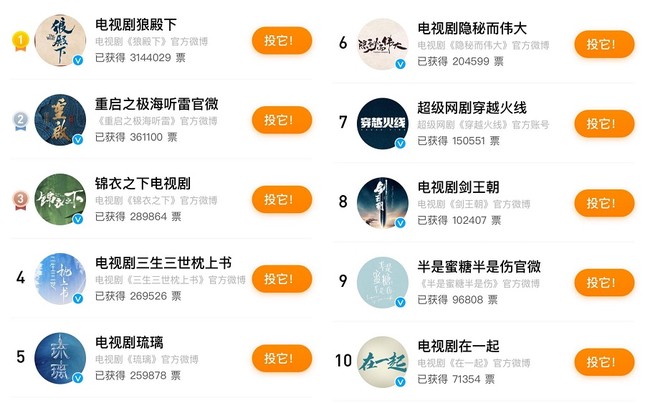Vote for 重启之极海听雷官微
The height and width of the screenshot is (406, 645).
coord(281,120)
